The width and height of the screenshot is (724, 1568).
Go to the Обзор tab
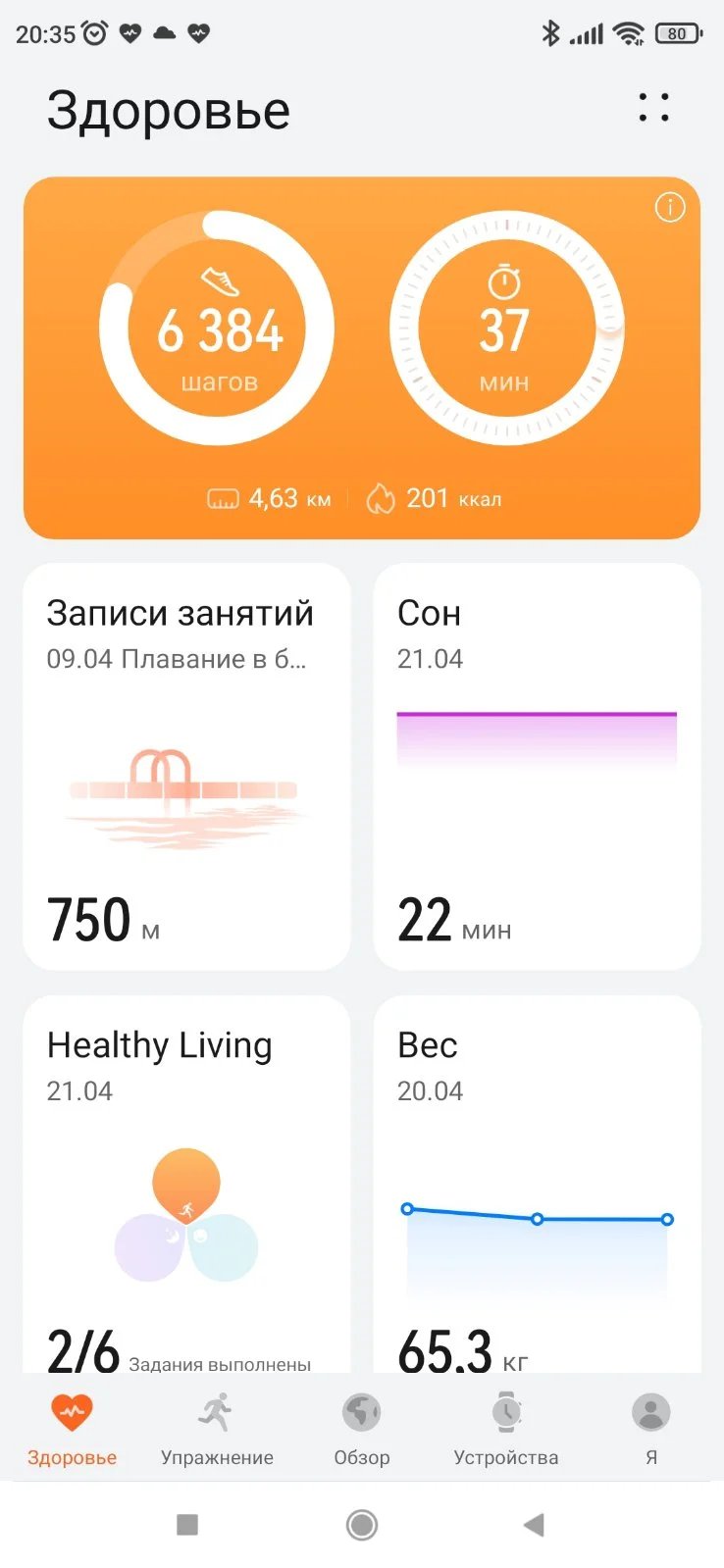362,1430
